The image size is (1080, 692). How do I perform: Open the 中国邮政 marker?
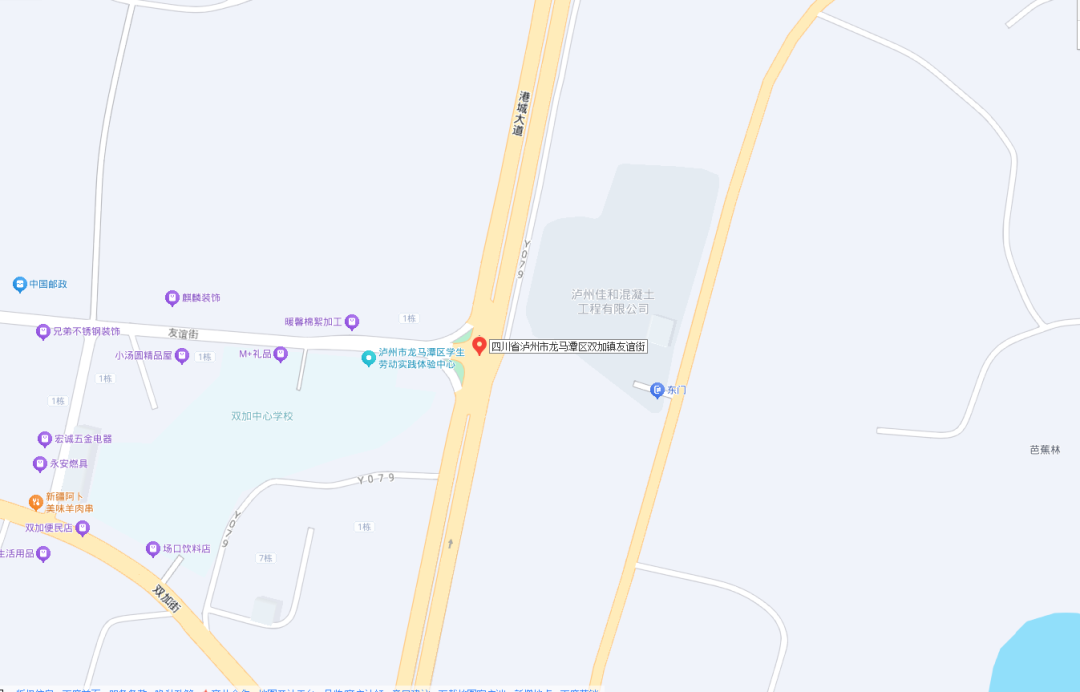coord(19,284)
